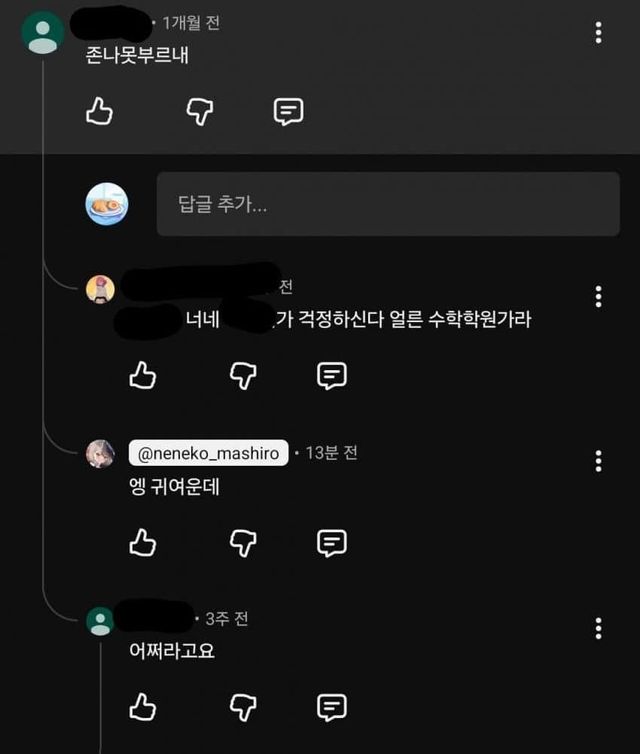Reply to the 수학학원가라 comment

(x=331, y=376)
